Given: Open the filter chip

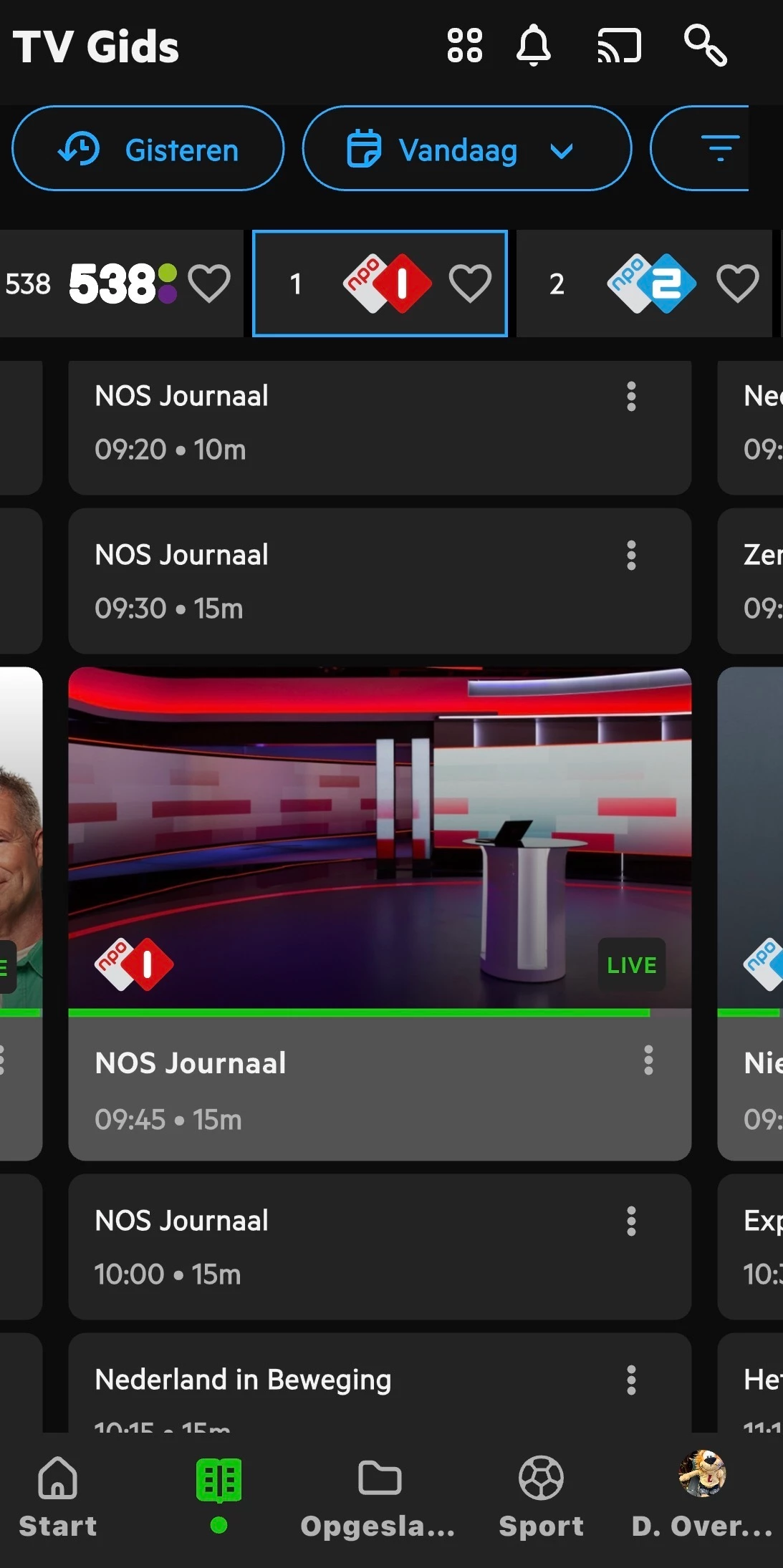Looking at the screenshot, I should tap(701, 149).
